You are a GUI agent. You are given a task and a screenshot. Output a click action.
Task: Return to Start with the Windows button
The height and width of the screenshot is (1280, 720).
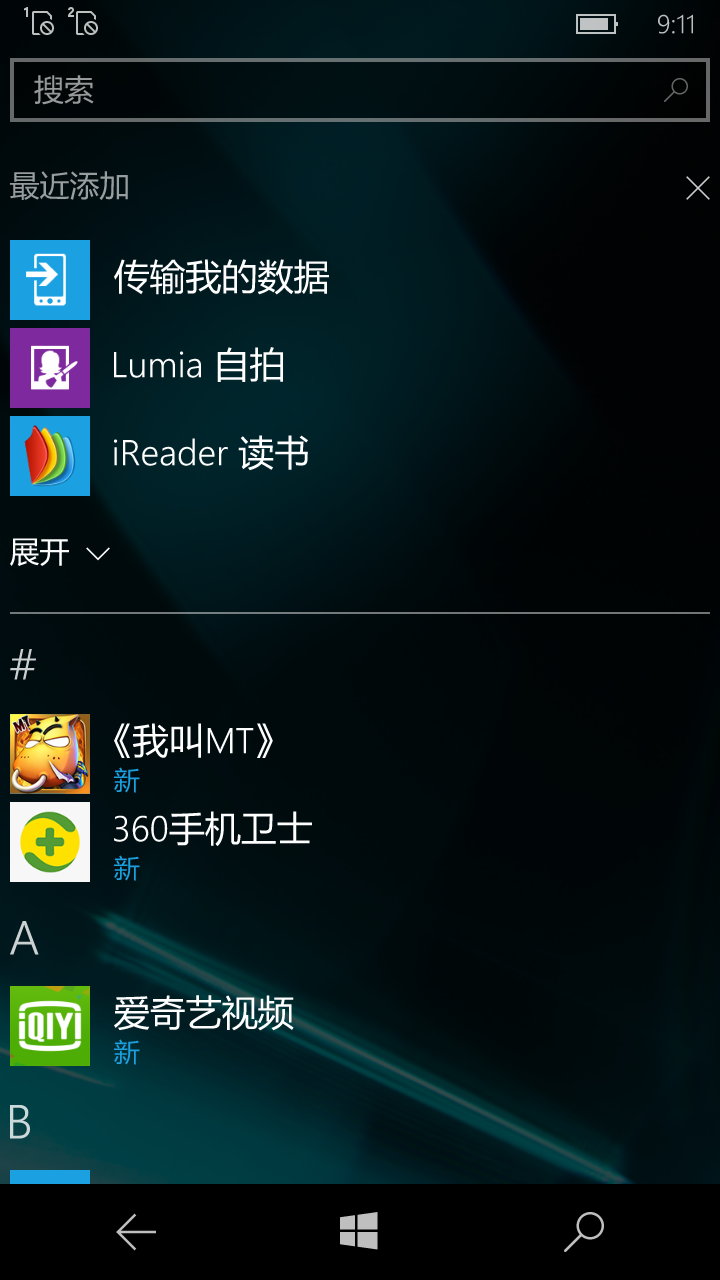[x=359, y=1231]
